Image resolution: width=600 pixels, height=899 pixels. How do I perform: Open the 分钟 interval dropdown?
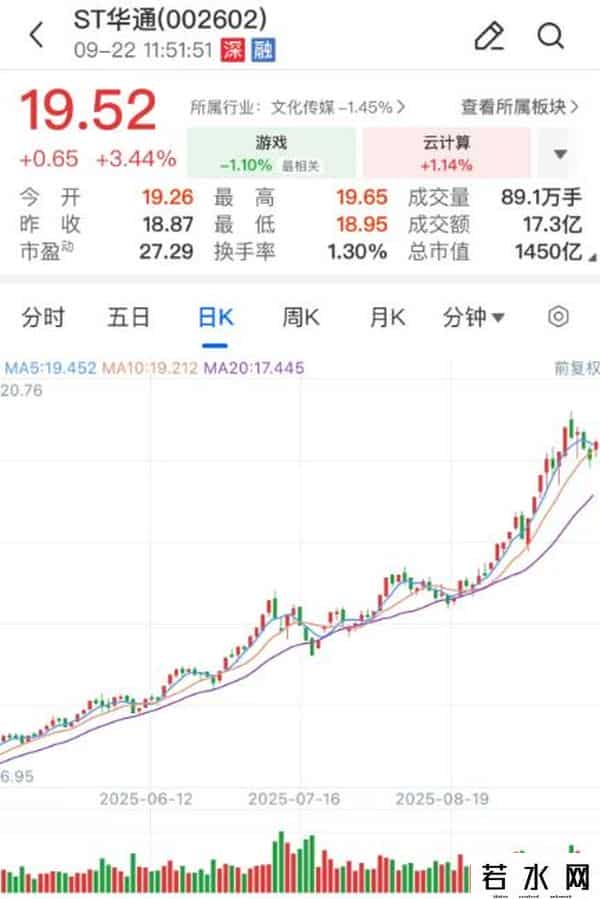(474, 318)
